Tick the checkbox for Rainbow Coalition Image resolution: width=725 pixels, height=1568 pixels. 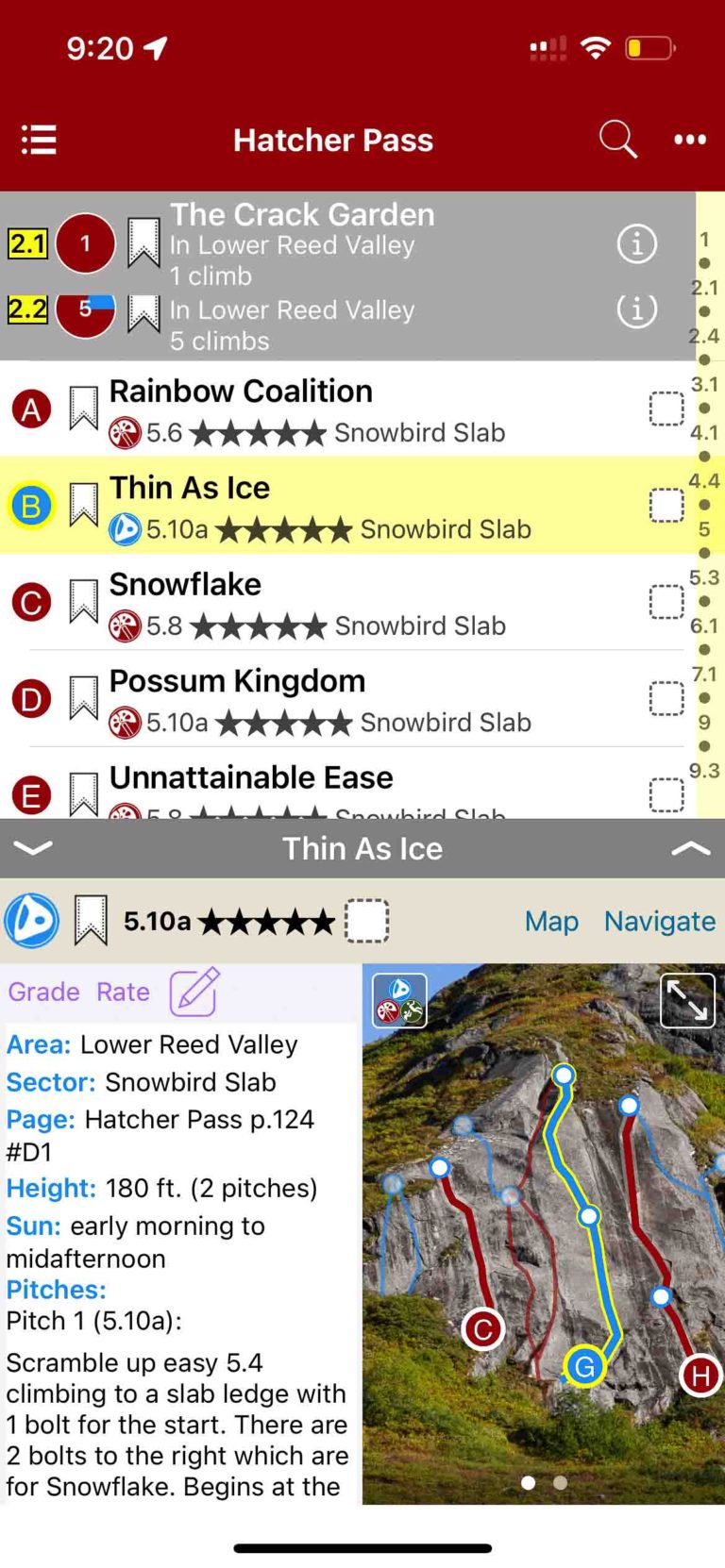click(666, 409)
